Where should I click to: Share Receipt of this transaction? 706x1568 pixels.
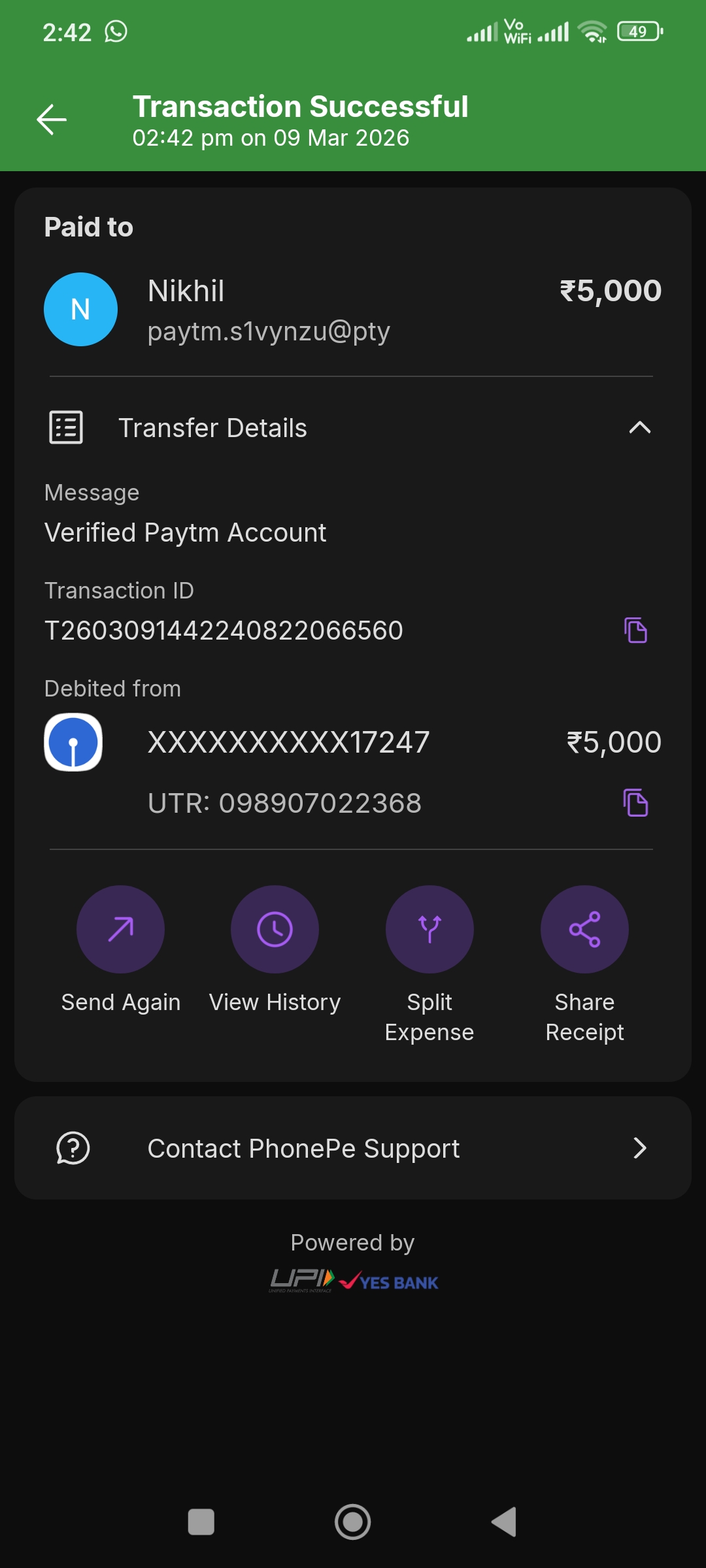pos(584,929)
